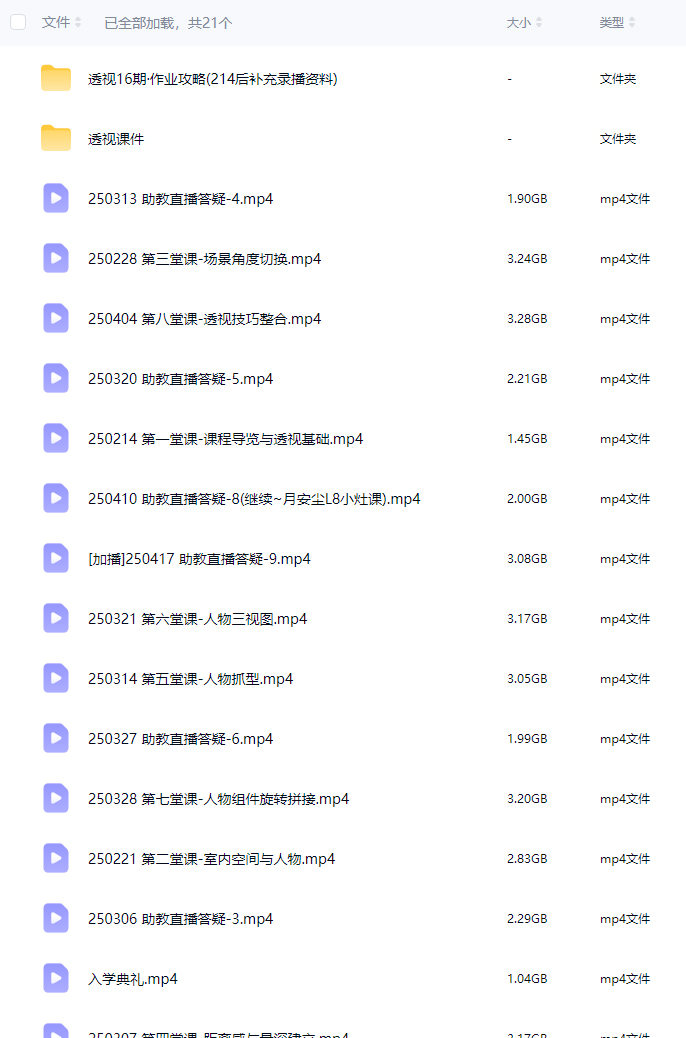Sort files by 类型 column
The width and height of the screenshot is (686, 1038).
point(617,22)
